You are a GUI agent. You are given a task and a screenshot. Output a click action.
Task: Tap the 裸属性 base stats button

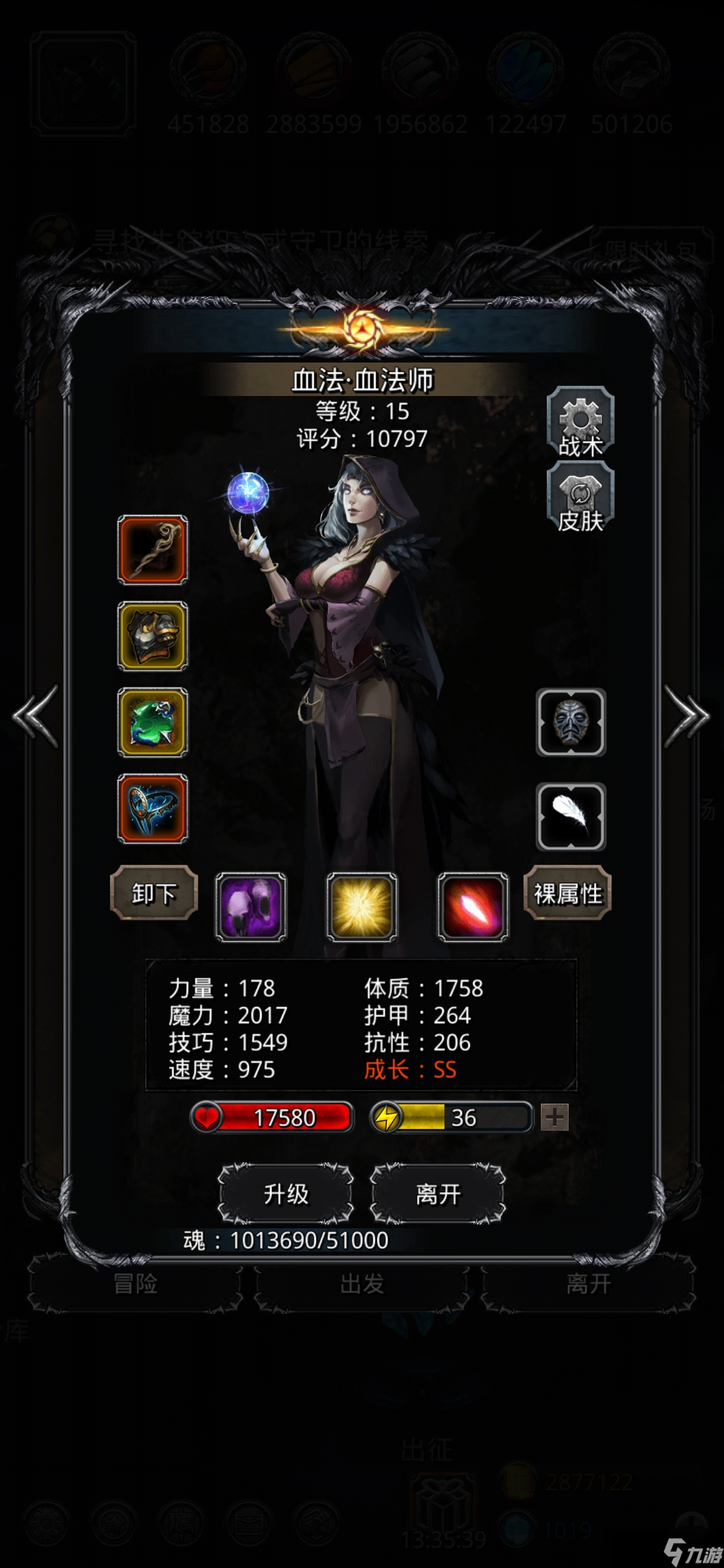(567, 893)
